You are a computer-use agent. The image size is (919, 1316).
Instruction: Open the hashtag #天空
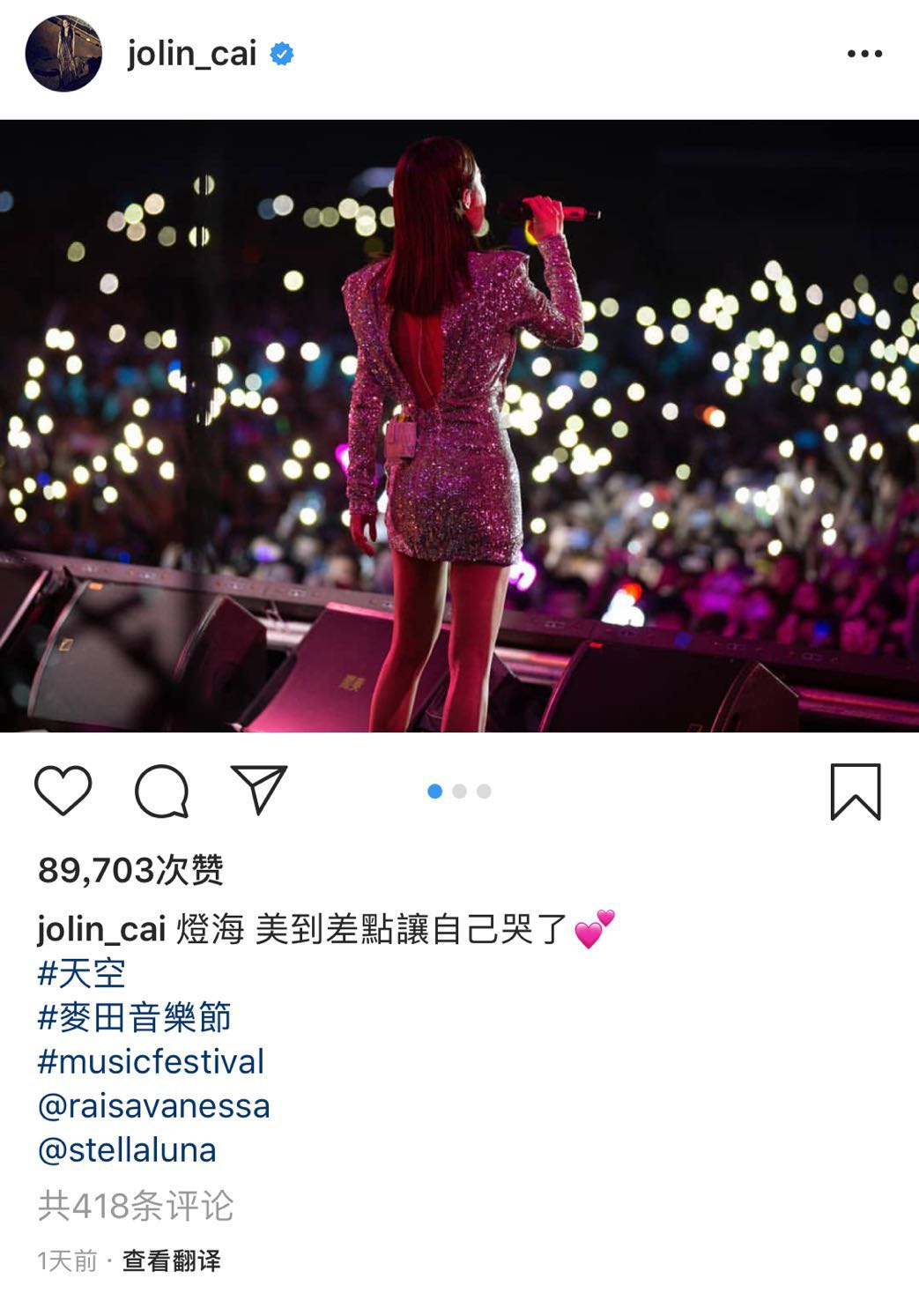pos(82,973)
